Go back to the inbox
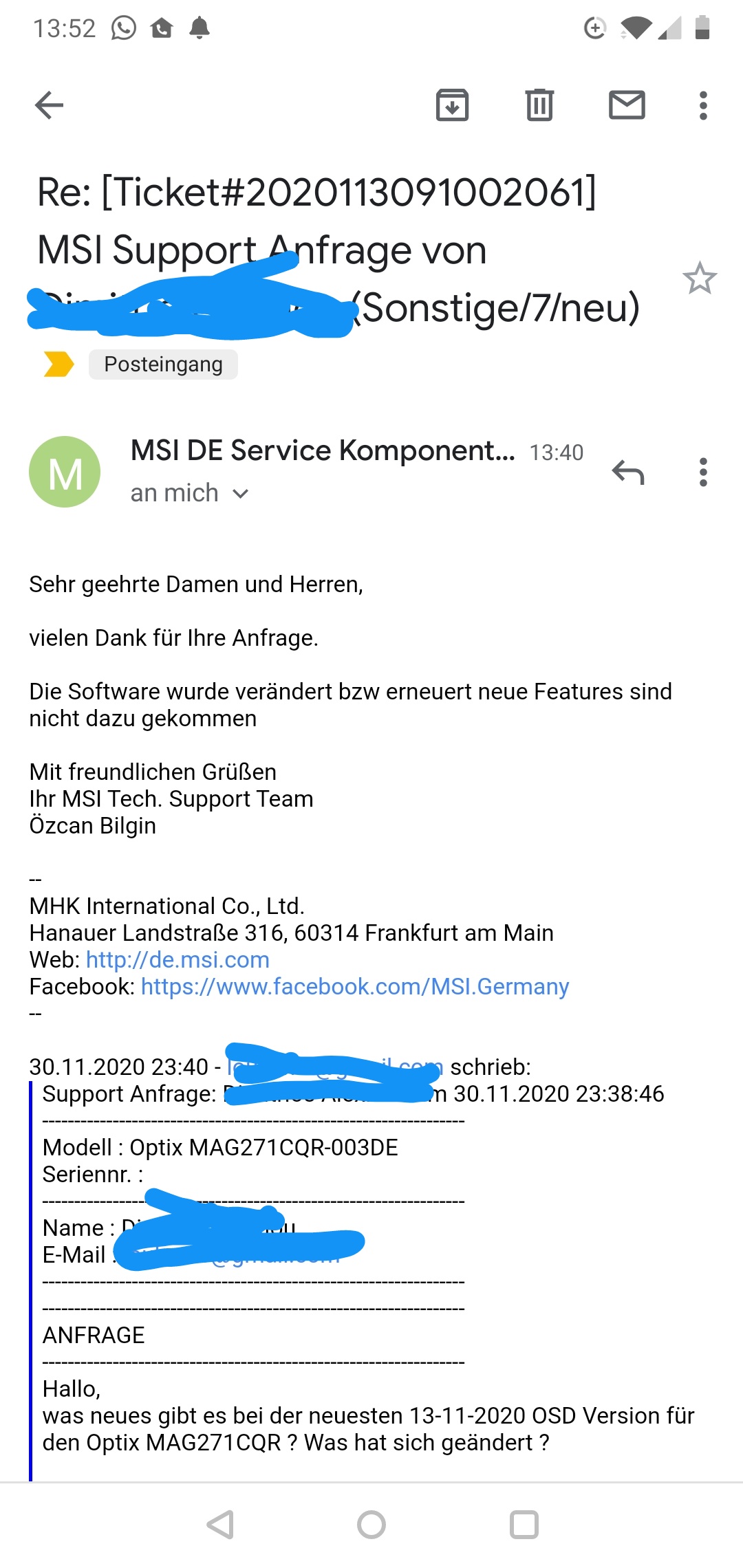743x1568 pixels. pyautogui.click(x=49, y=105)
